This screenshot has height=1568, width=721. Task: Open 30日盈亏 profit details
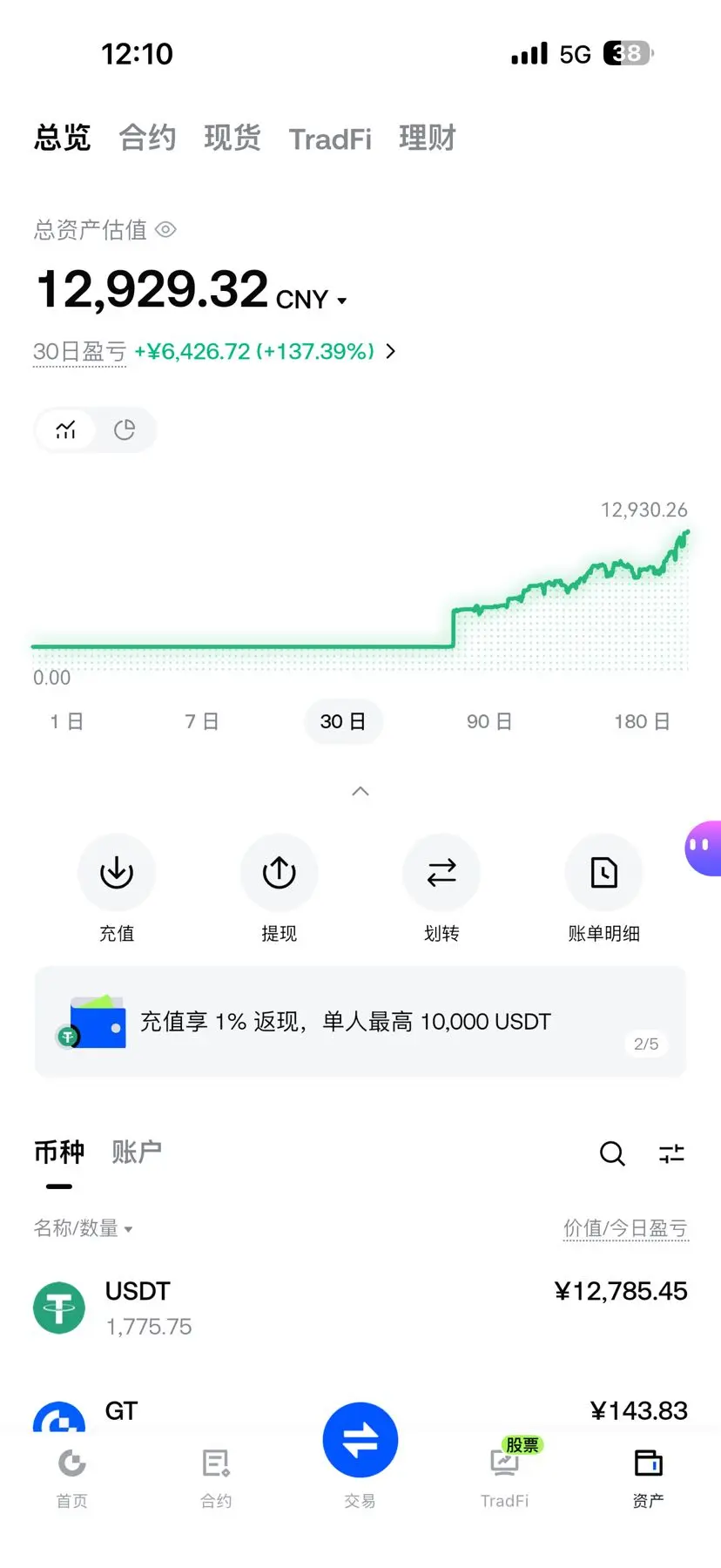[x=214, y=351]
